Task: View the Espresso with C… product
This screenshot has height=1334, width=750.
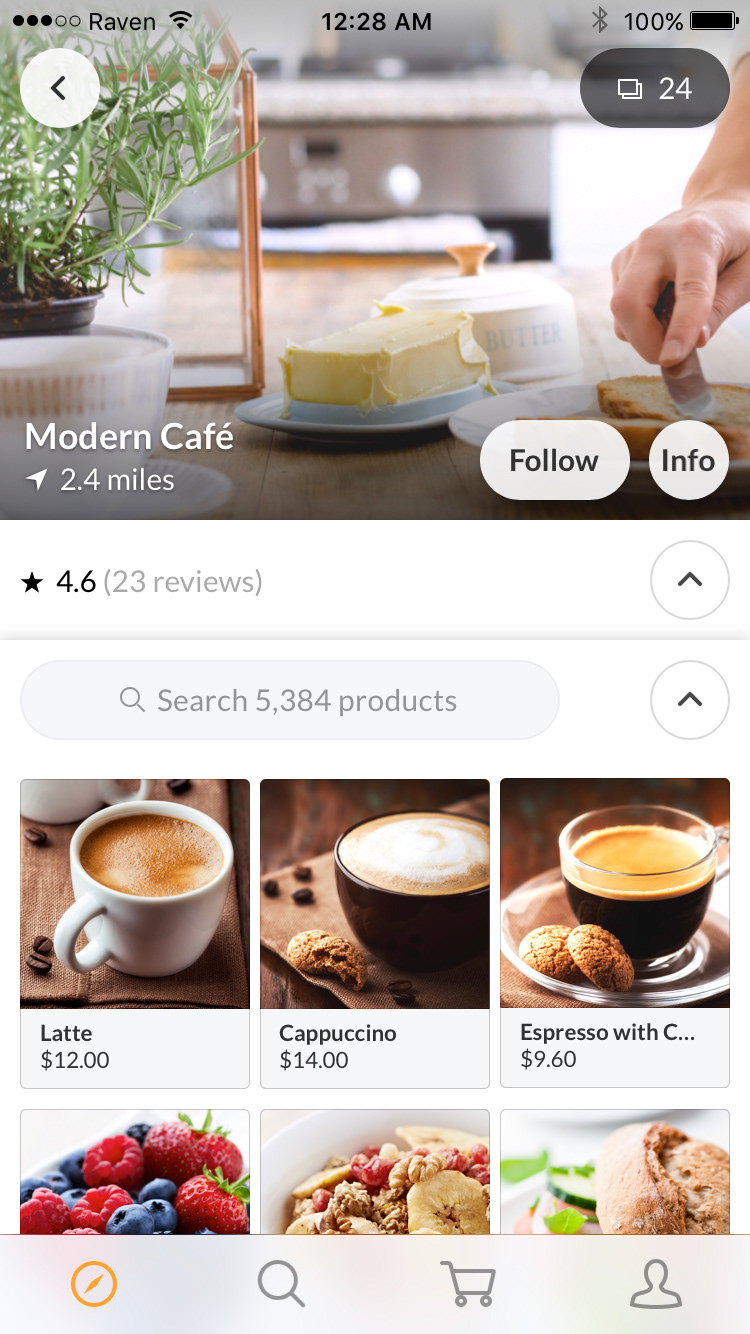Action: tap(615, 933)
